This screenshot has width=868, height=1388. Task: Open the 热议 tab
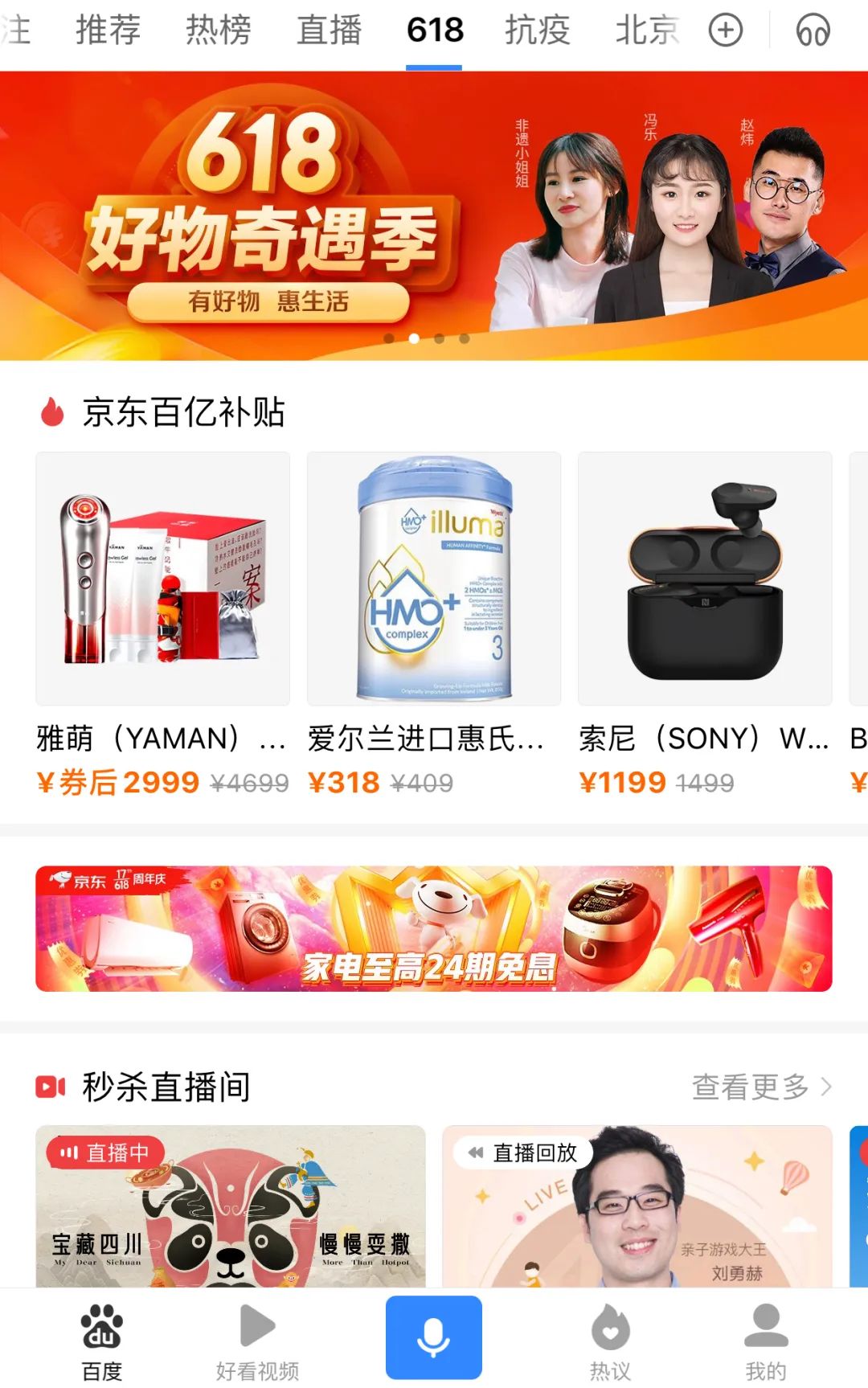pos(610,1338)
